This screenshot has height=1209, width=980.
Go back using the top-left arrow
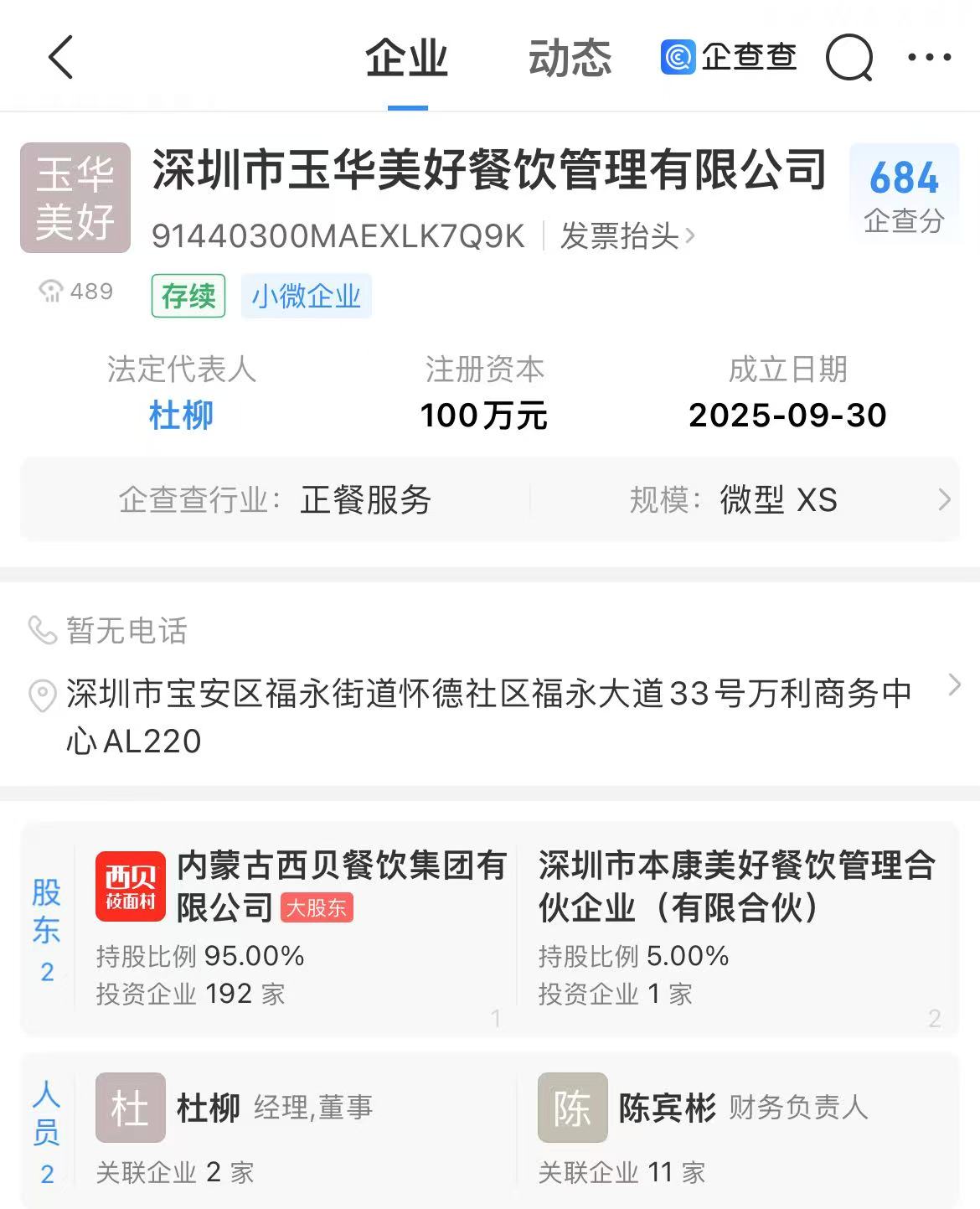tap(61, 58)
